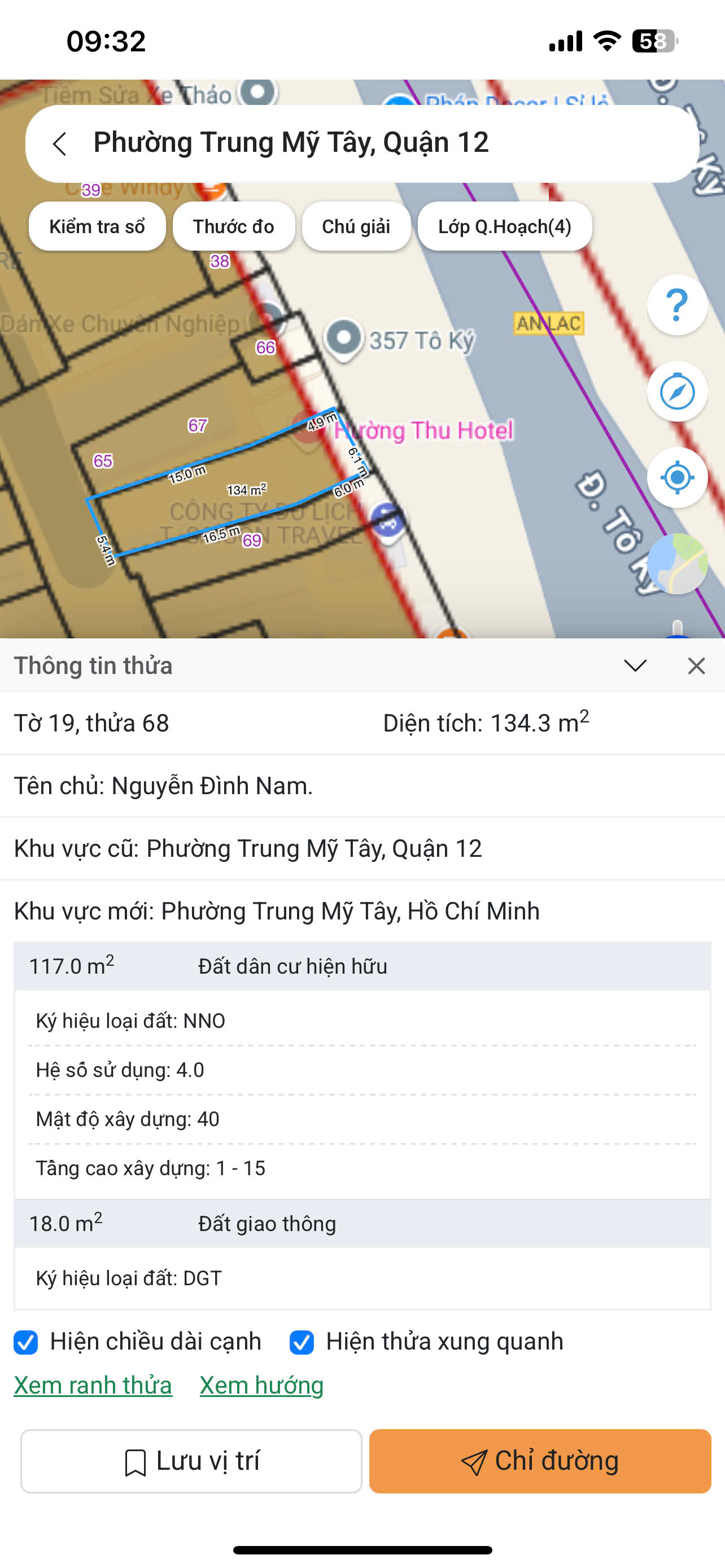Go back using the arrow icon
The height and width of the screenshot is (1568, 725).
pos(60,144)
